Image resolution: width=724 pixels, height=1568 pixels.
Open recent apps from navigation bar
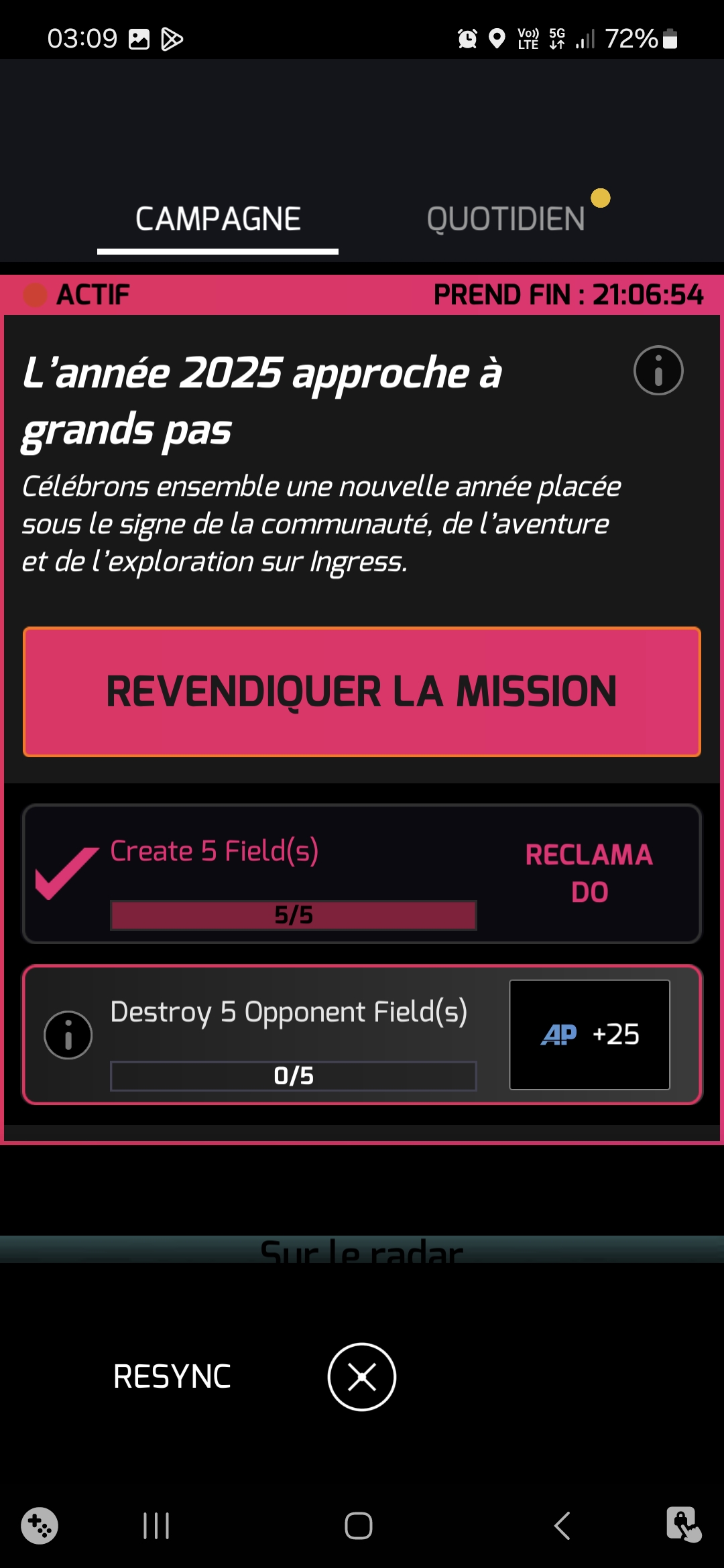[x=156, y=1526]
